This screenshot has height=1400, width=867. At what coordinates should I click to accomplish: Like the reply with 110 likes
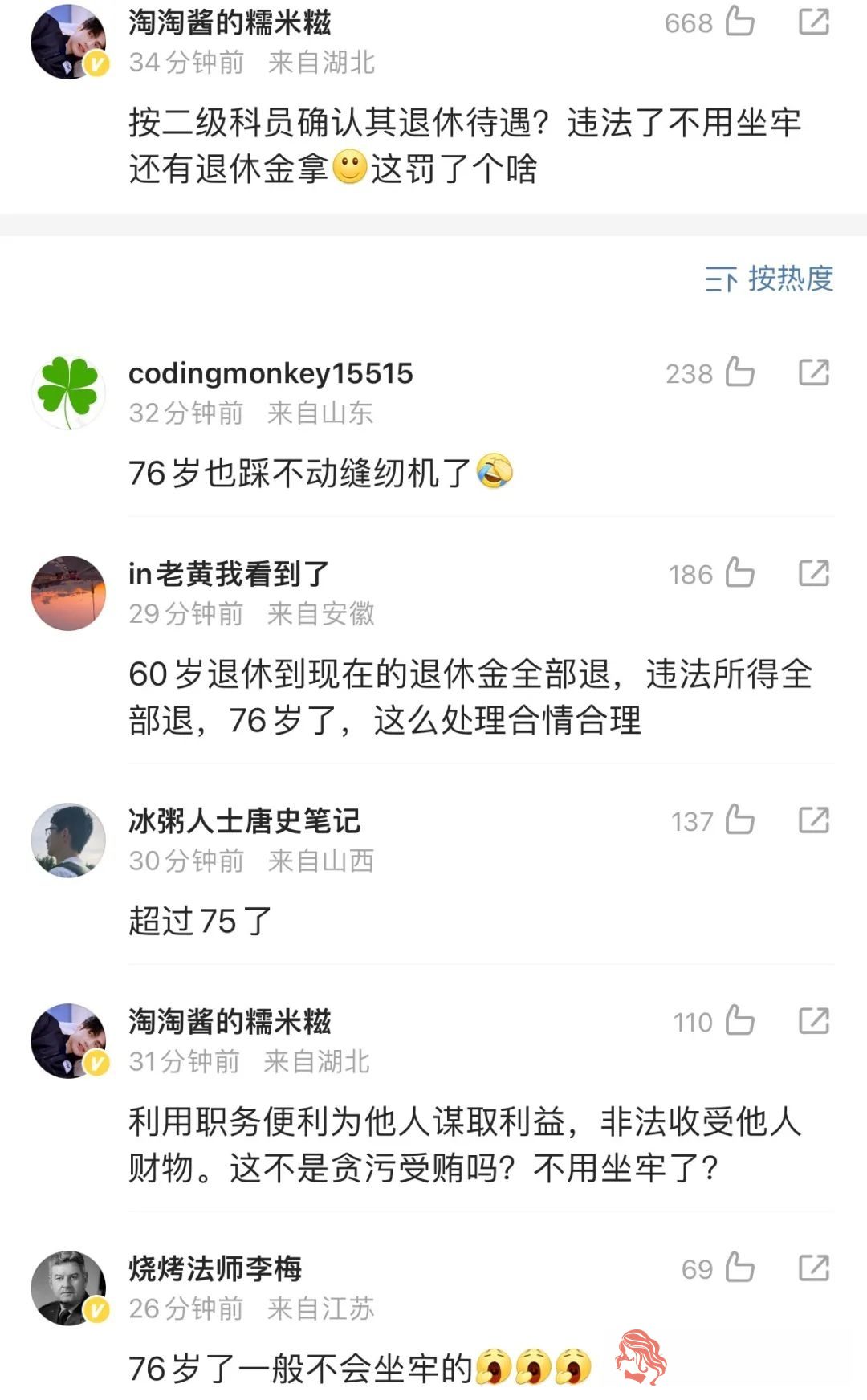[739, 1021]
